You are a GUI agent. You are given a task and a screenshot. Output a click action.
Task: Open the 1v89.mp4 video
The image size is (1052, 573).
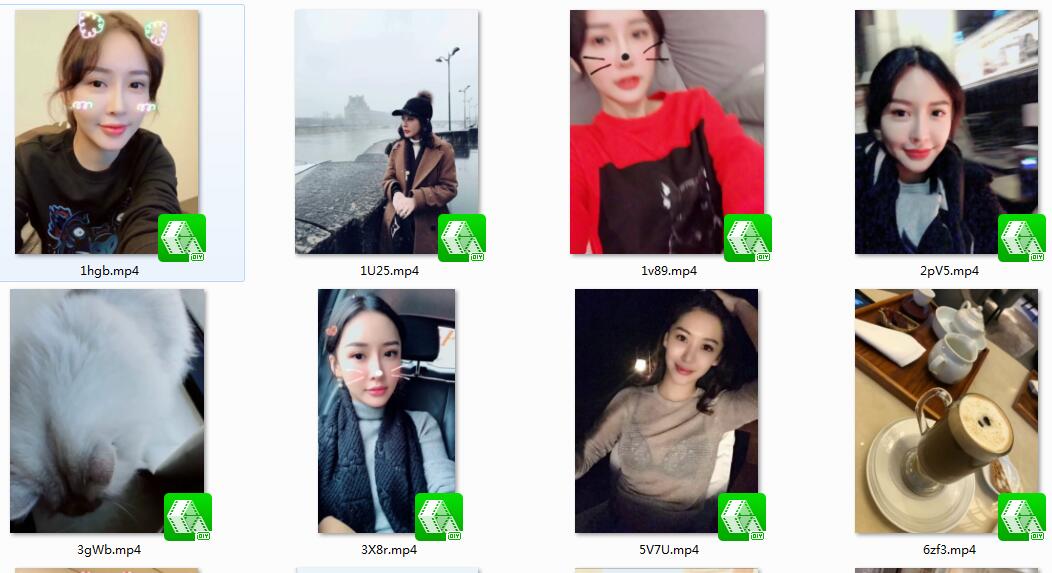[x=667, y=132]
